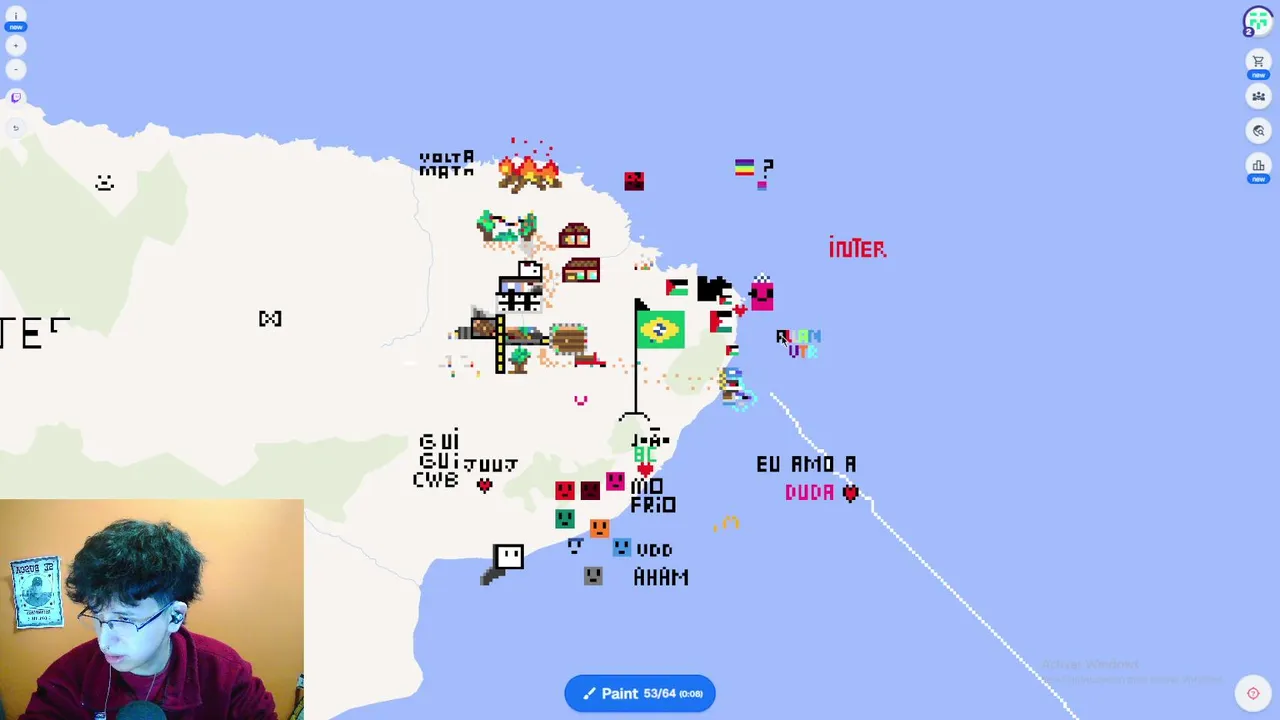Zoom in with the plus button
This screenshot has height=720, width=1280.
16,46
